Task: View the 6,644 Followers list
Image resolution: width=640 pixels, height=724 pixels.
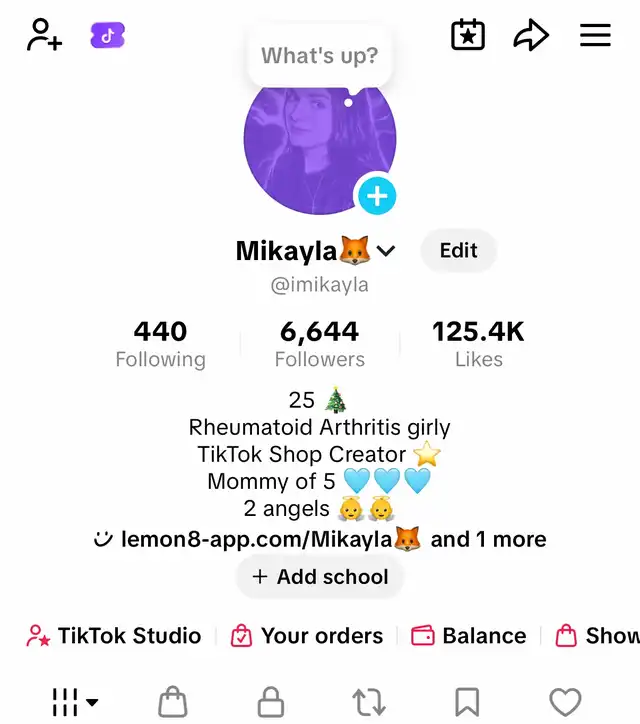Action: [x=320, y=343]
